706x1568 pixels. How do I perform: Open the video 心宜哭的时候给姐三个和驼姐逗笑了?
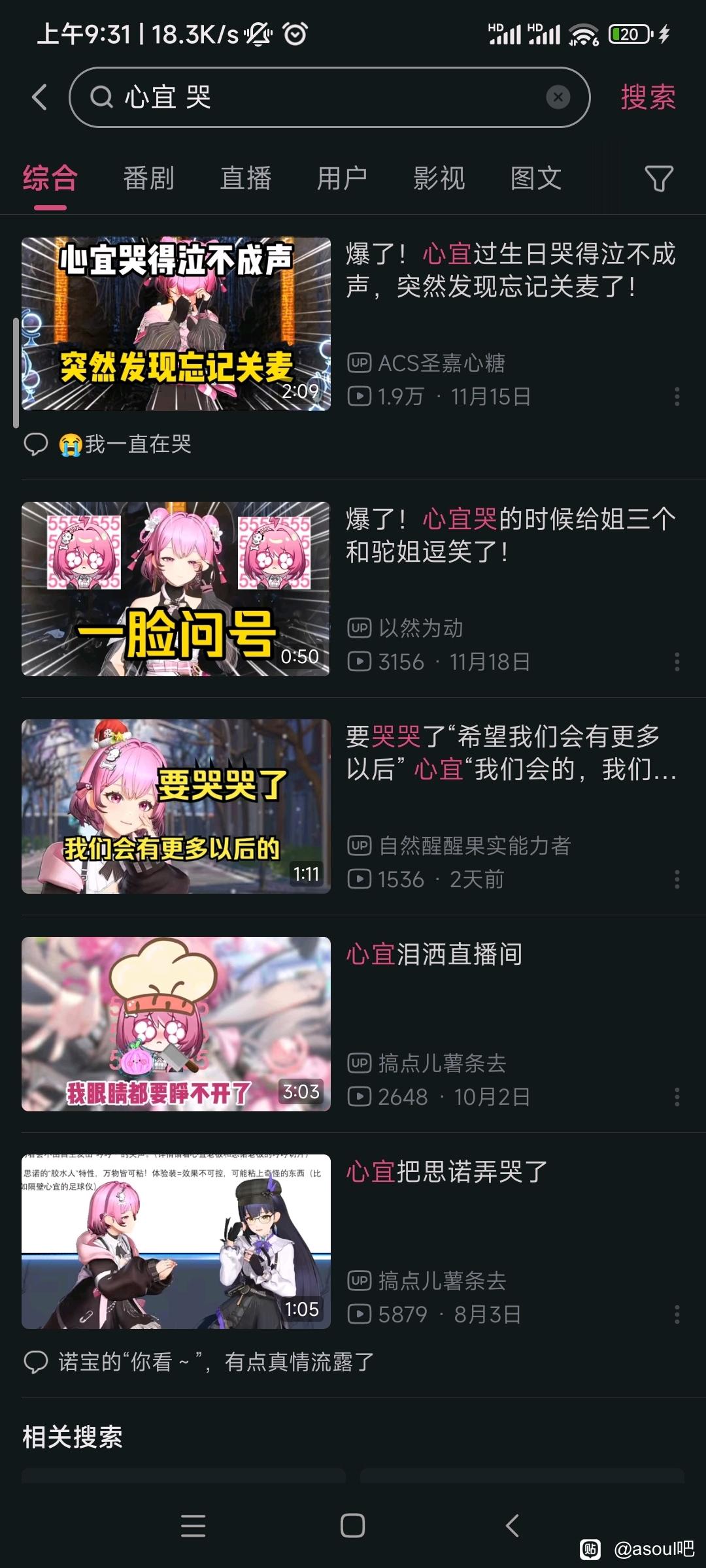click(x=176, y=589)
